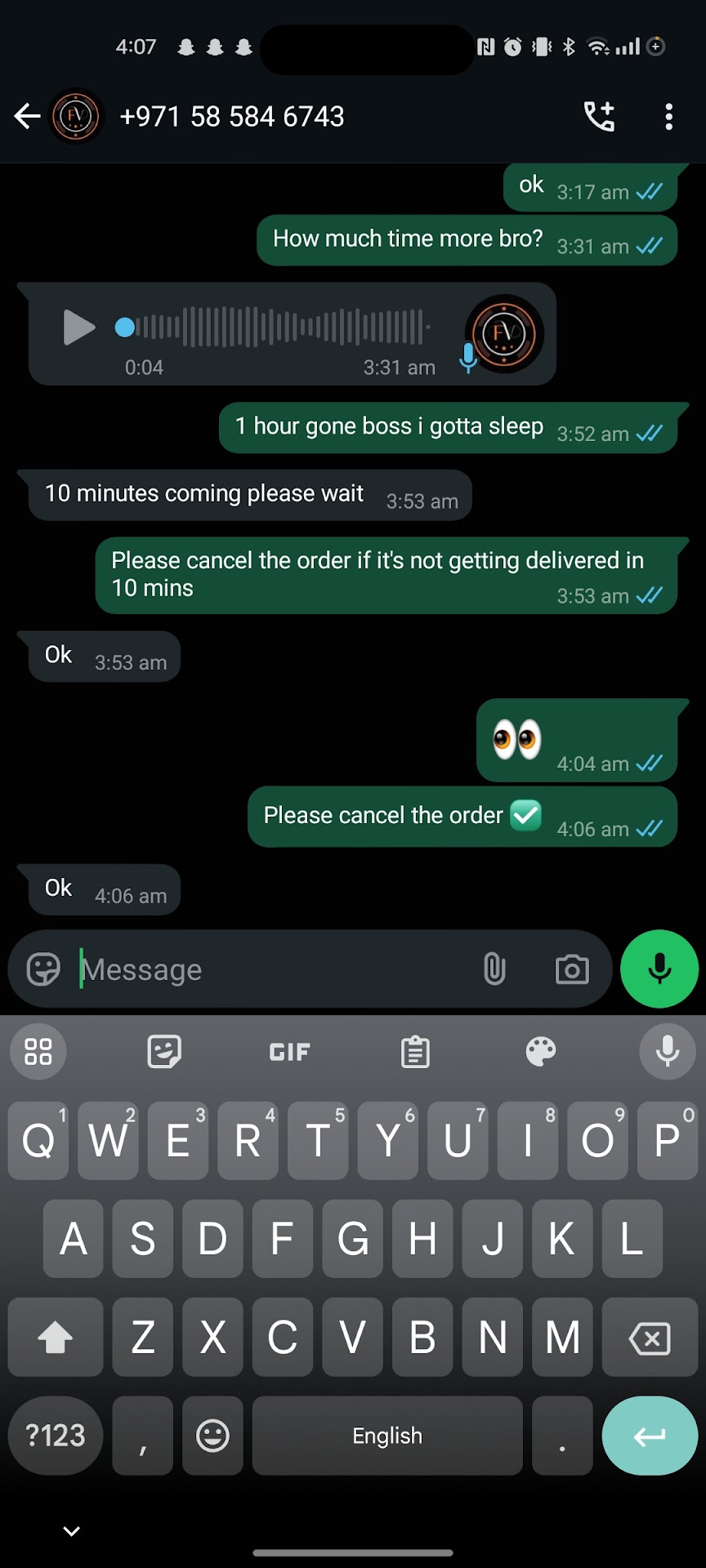Play the 0:04 voice message
This screenshot has width=706, height=1568.
point(78,327)
